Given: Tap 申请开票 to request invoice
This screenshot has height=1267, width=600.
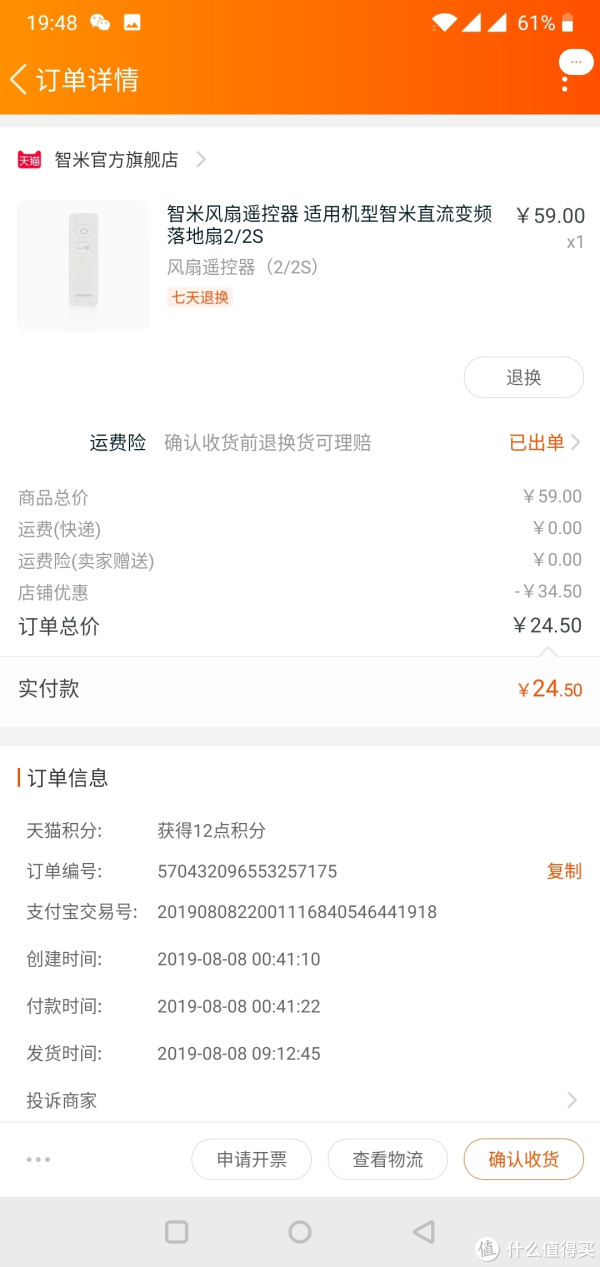Looking at the screenshot, I should tap(251, 1160).
